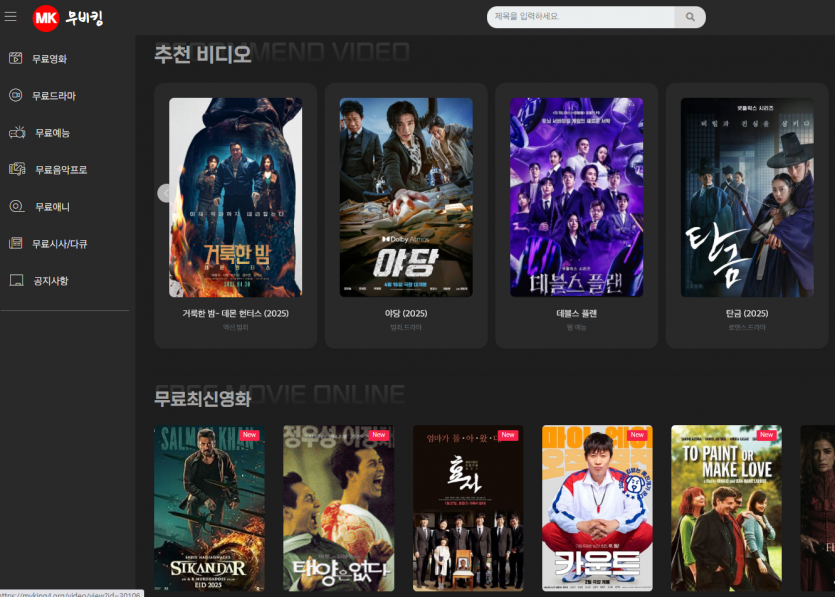Open To Paint or Make Love poster

pyautogui.click(x=726, y=508)
